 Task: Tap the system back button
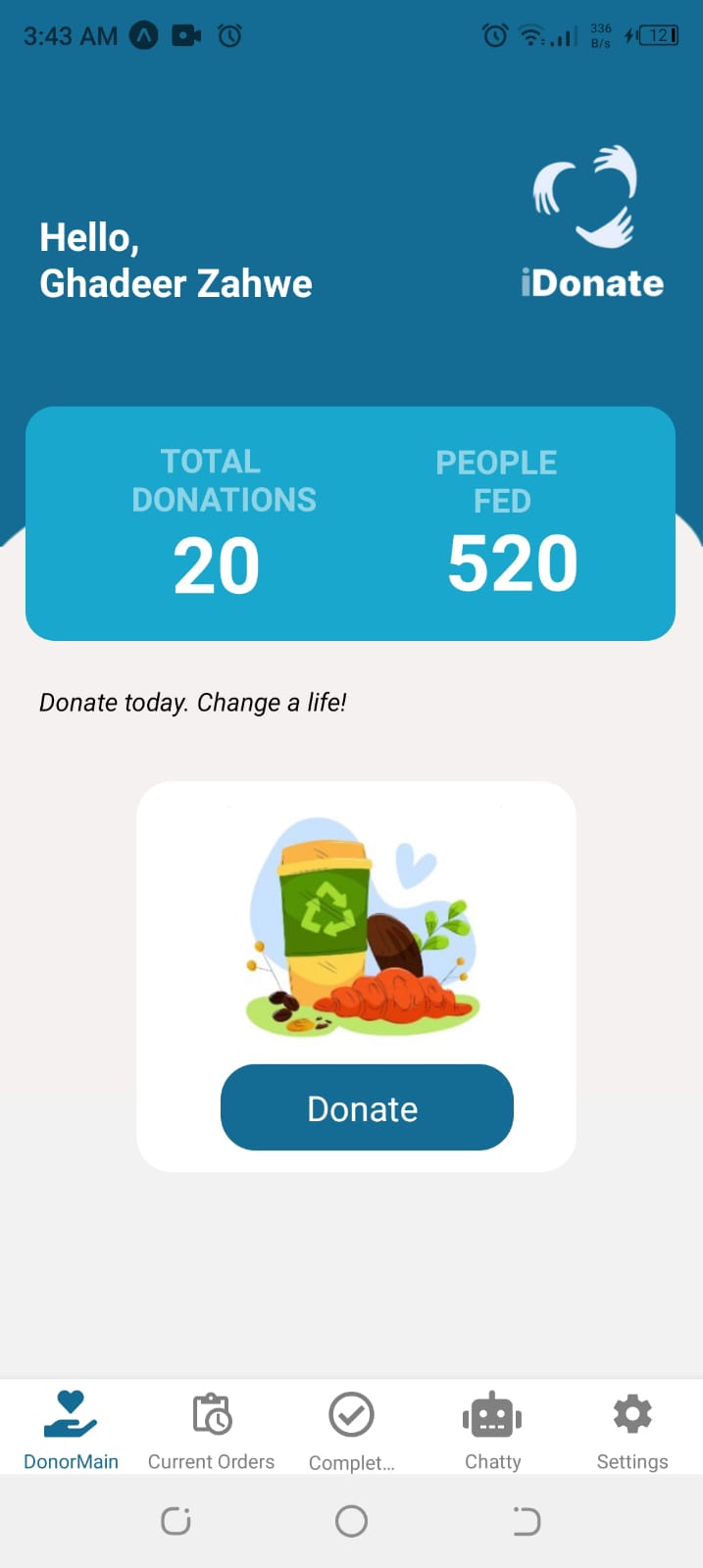pyautogui.click(x=527, y=1521)
